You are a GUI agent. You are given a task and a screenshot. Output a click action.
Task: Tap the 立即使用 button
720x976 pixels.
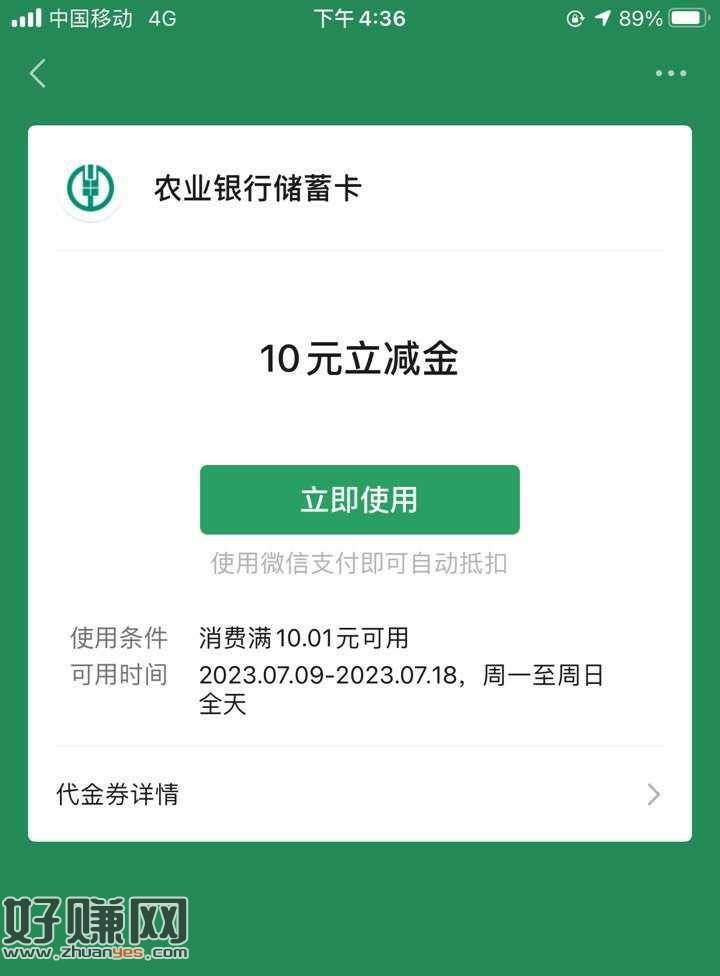click(359, 499)
